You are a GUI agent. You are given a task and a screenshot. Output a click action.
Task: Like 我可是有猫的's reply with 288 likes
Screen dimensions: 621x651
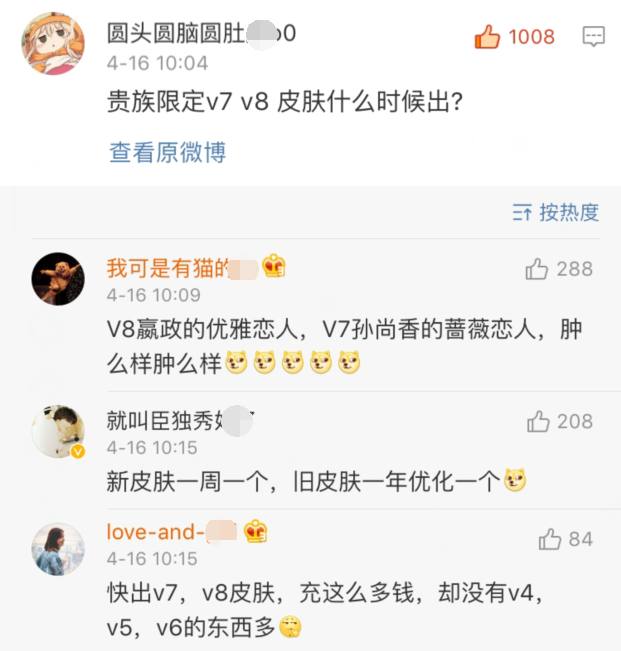(537, 269)
